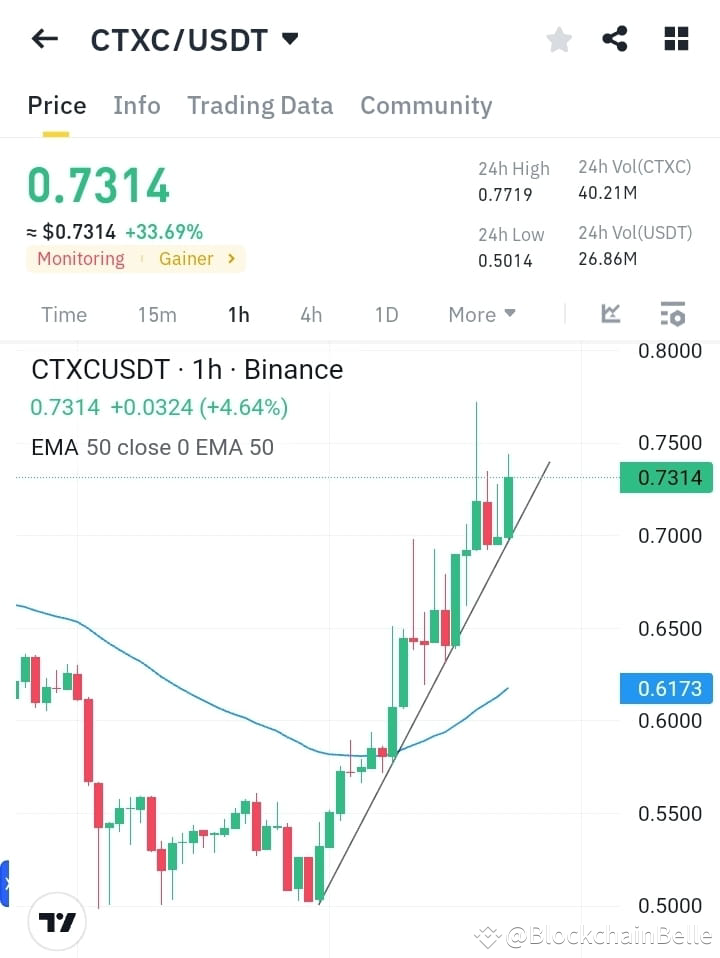This screenshot has height=958, width=720.
Task: Open the grid layout icon top right
Action: coord(676,38)
